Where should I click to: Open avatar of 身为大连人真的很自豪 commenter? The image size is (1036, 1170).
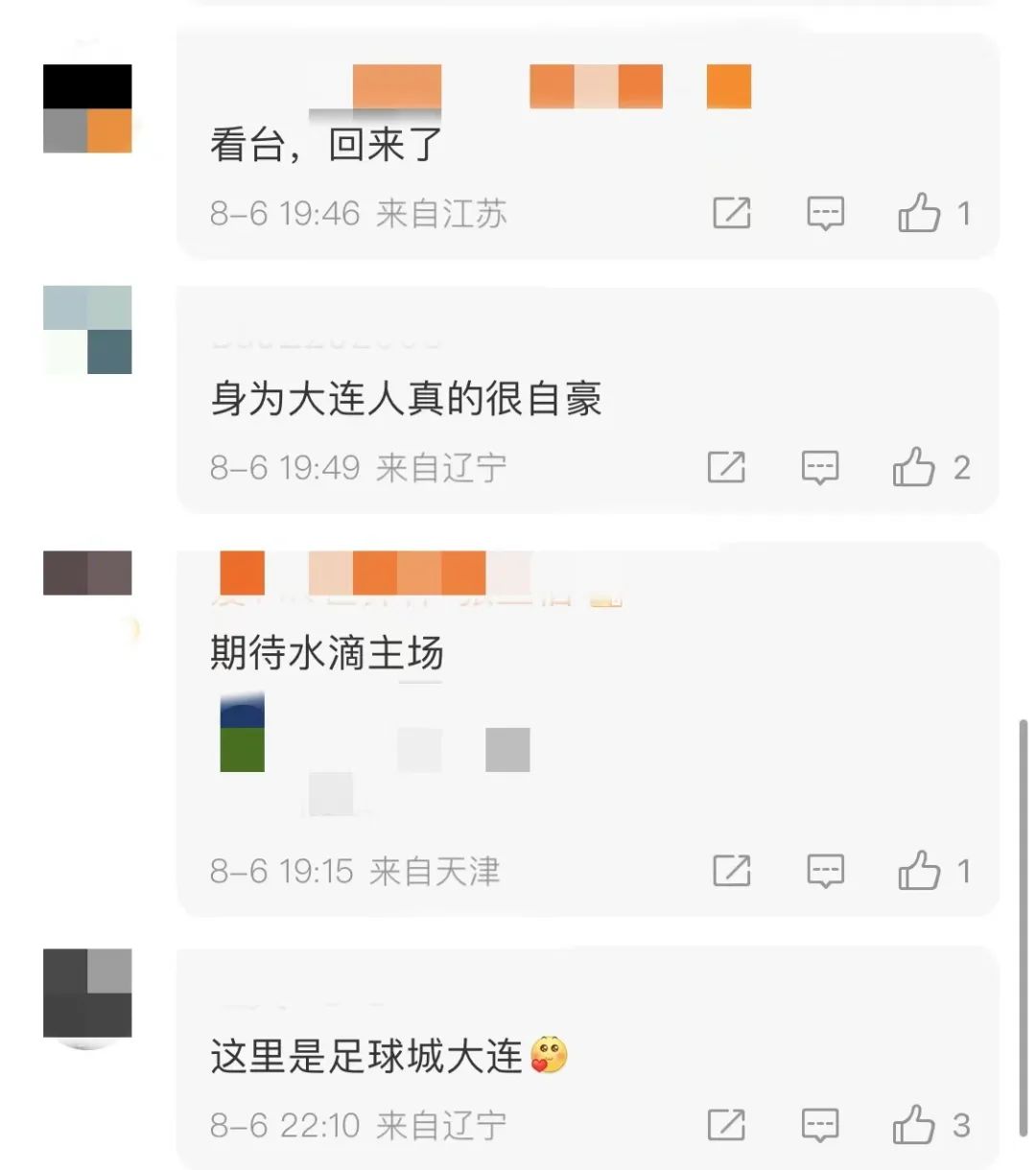pyautogui.click(x=87, y=330)
